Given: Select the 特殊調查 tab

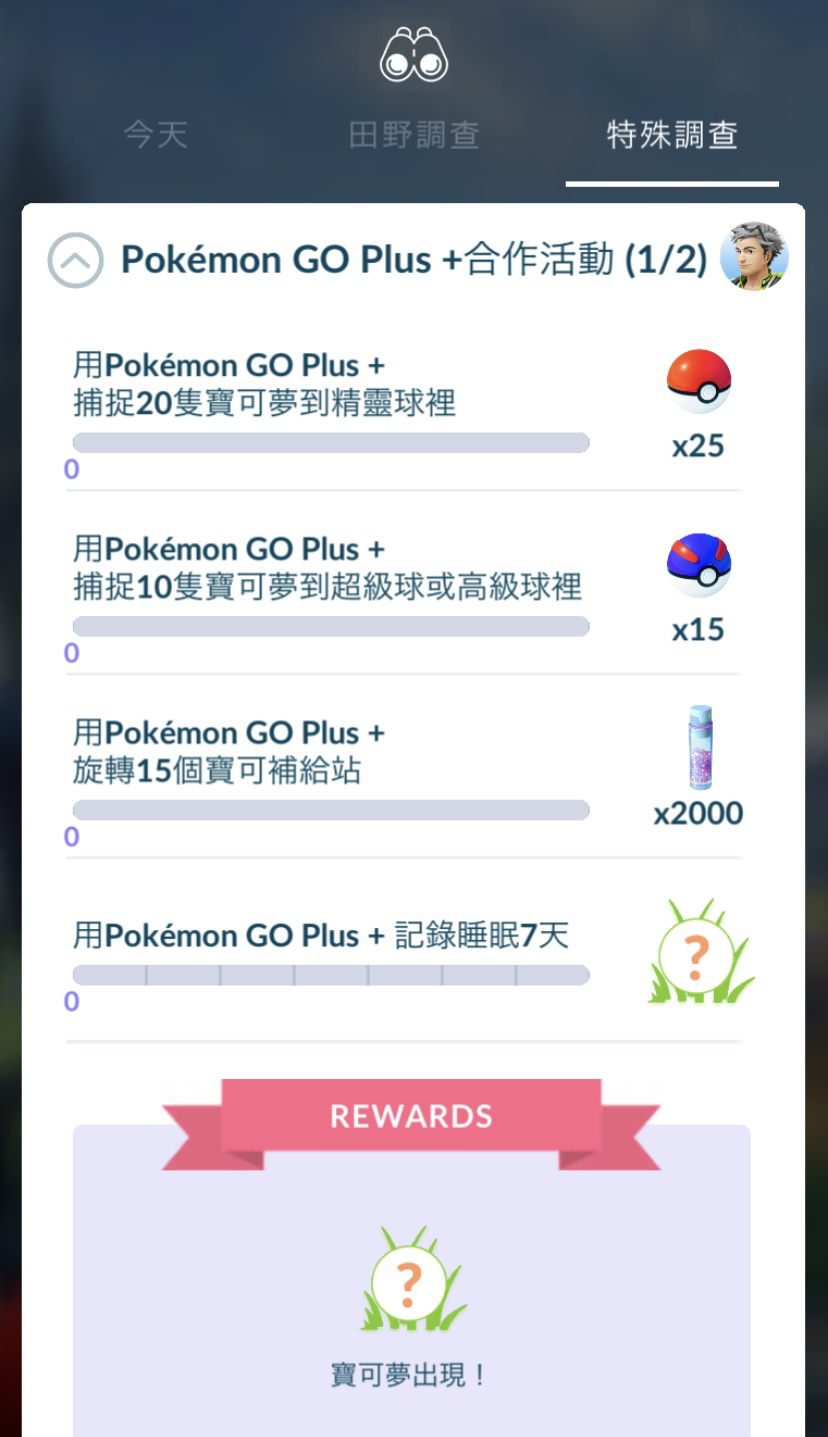Looking at the screenshot, I should [x=672, y=135].
